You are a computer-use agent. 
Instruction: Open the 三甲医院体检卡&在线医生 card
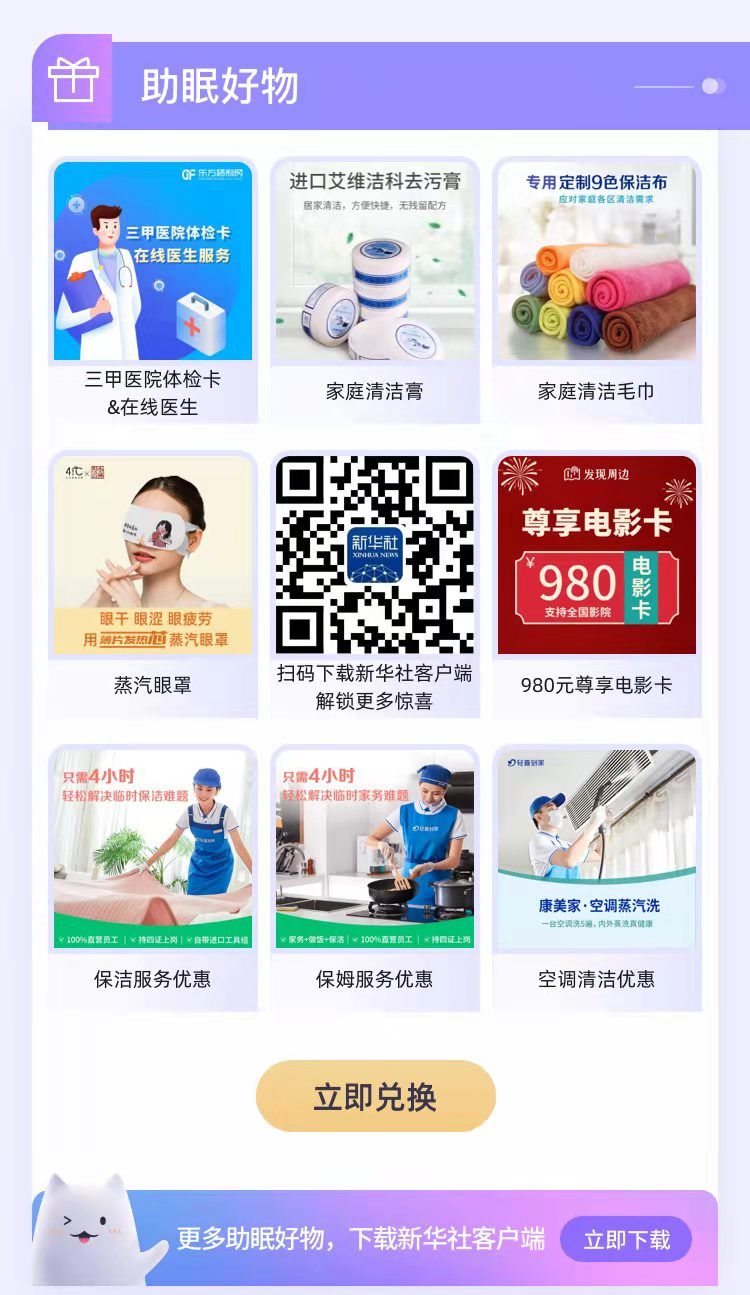[x=152, y=291]
